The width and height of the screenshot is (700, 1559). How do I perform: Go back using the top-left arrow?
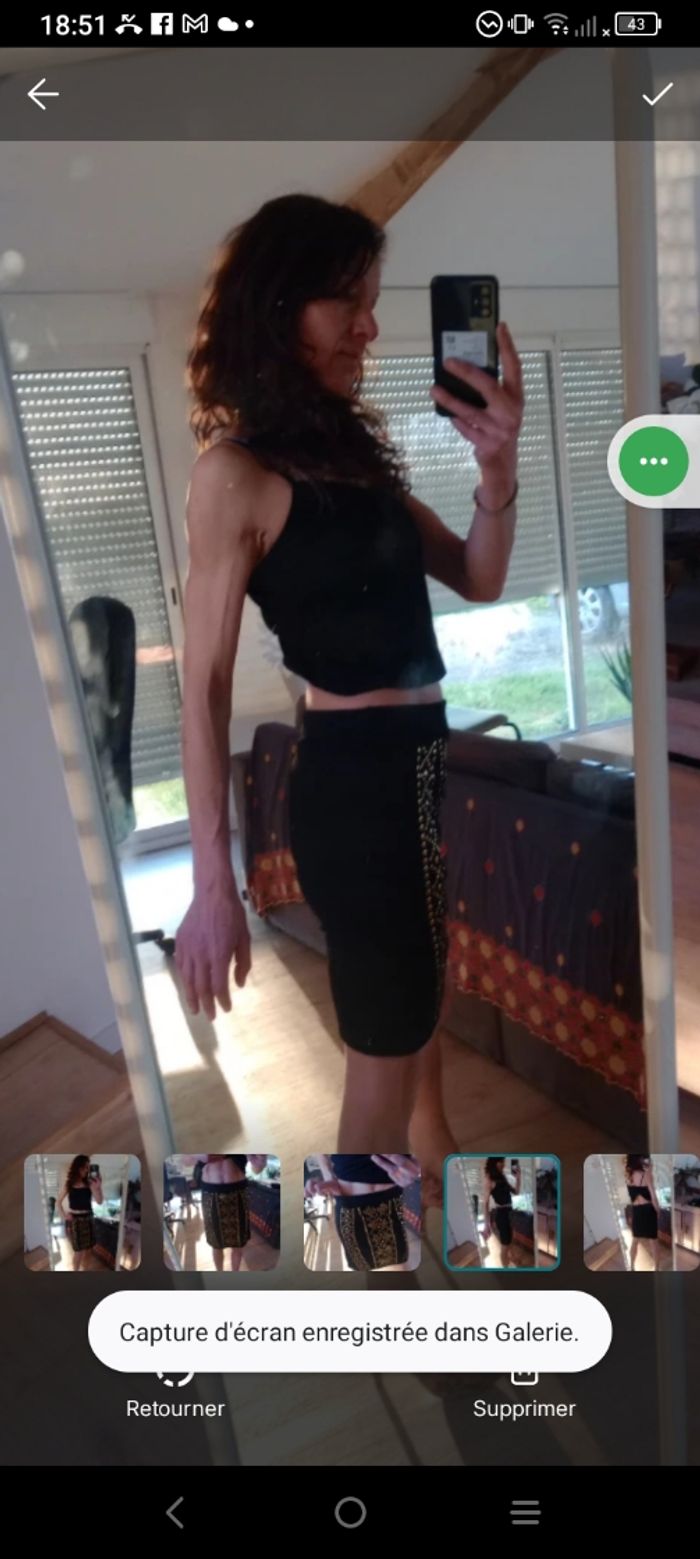click(43, 94)
